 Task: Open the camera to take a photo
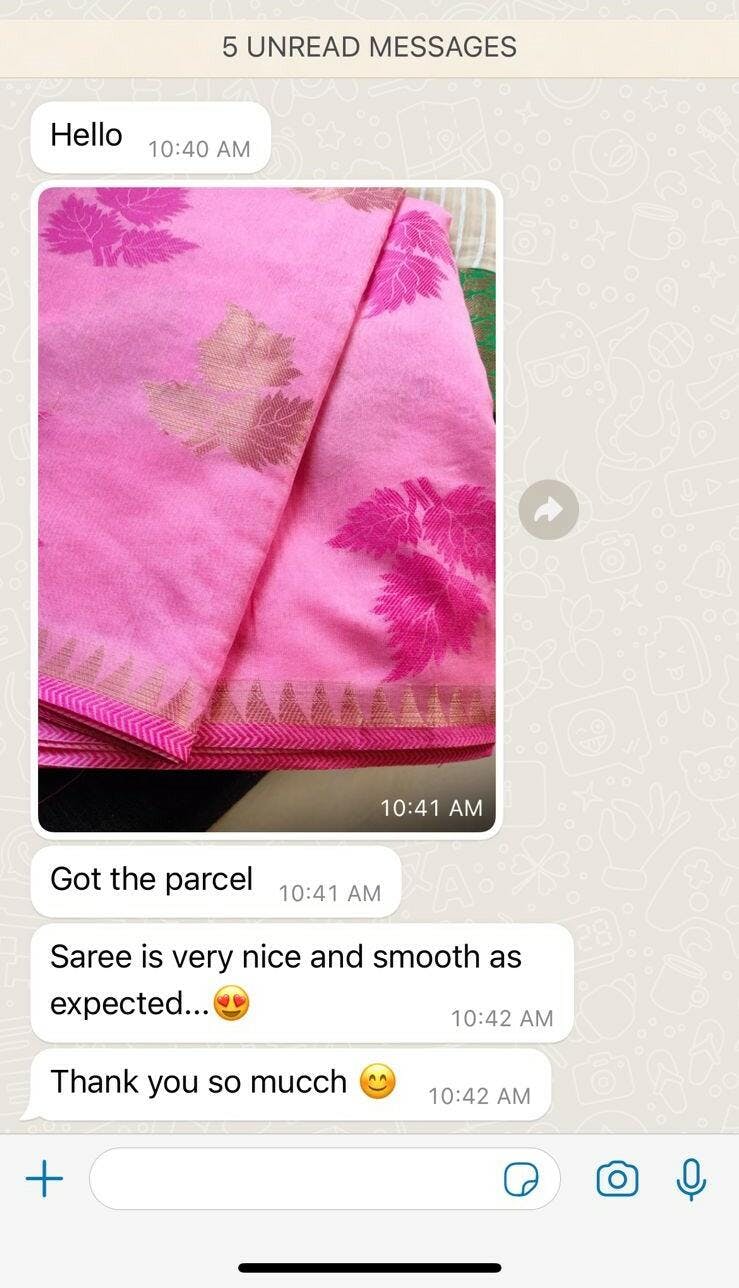tap(617, 1180)
